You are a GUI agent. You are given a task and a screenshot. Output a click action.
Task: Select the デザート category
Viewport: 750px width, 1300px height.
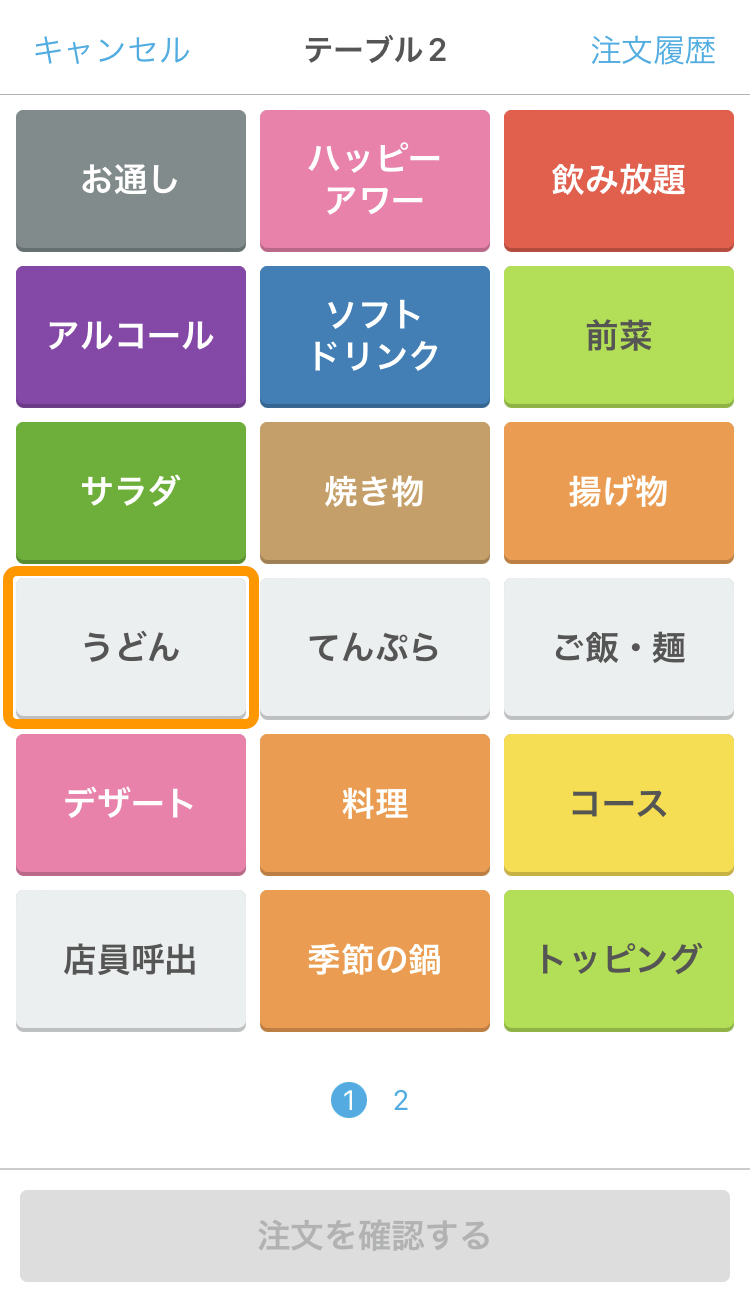coord(131,804)
